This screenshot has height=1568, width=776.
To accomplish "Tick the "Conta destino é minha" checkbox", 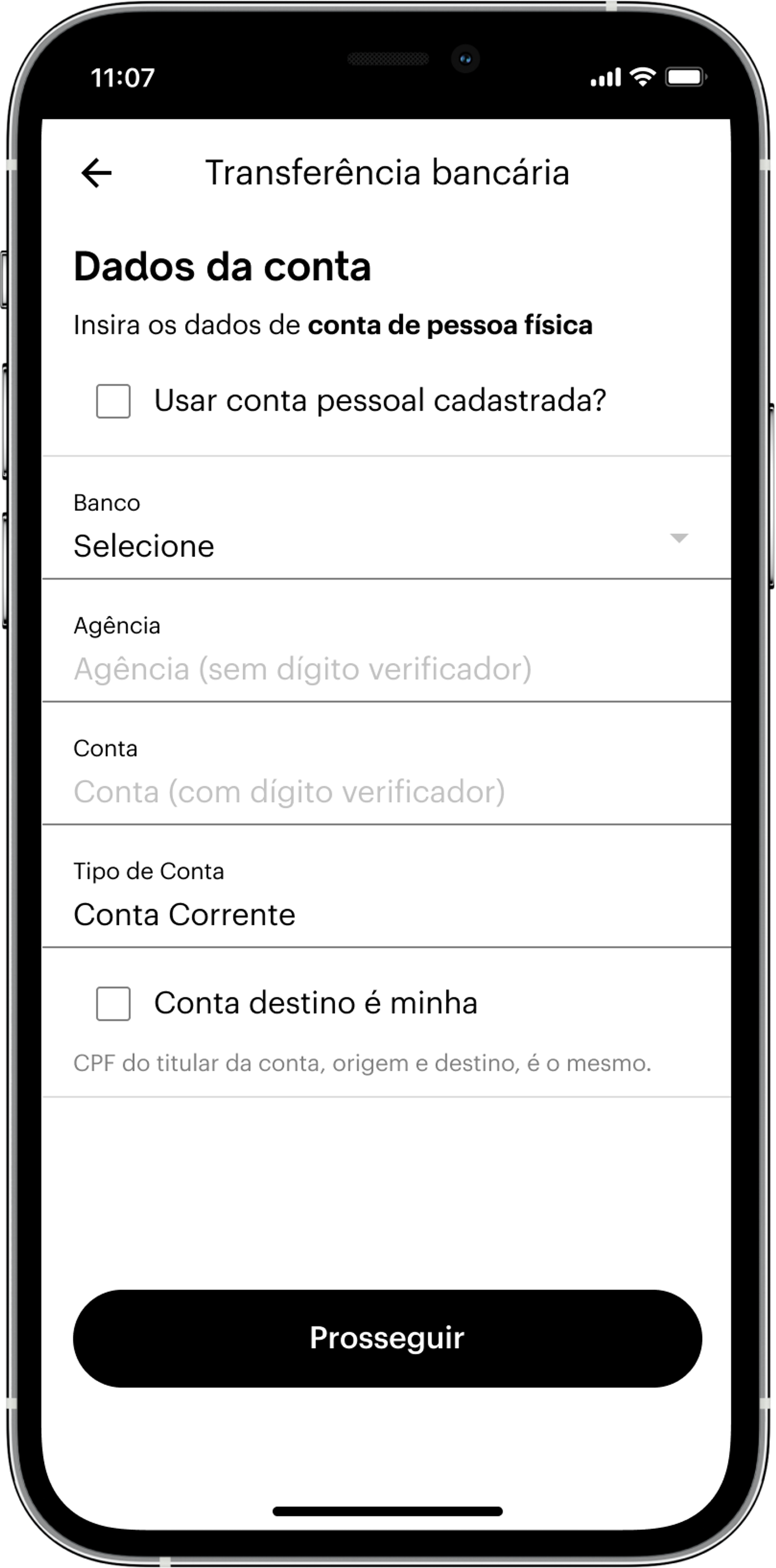I will pos(113,1004).
